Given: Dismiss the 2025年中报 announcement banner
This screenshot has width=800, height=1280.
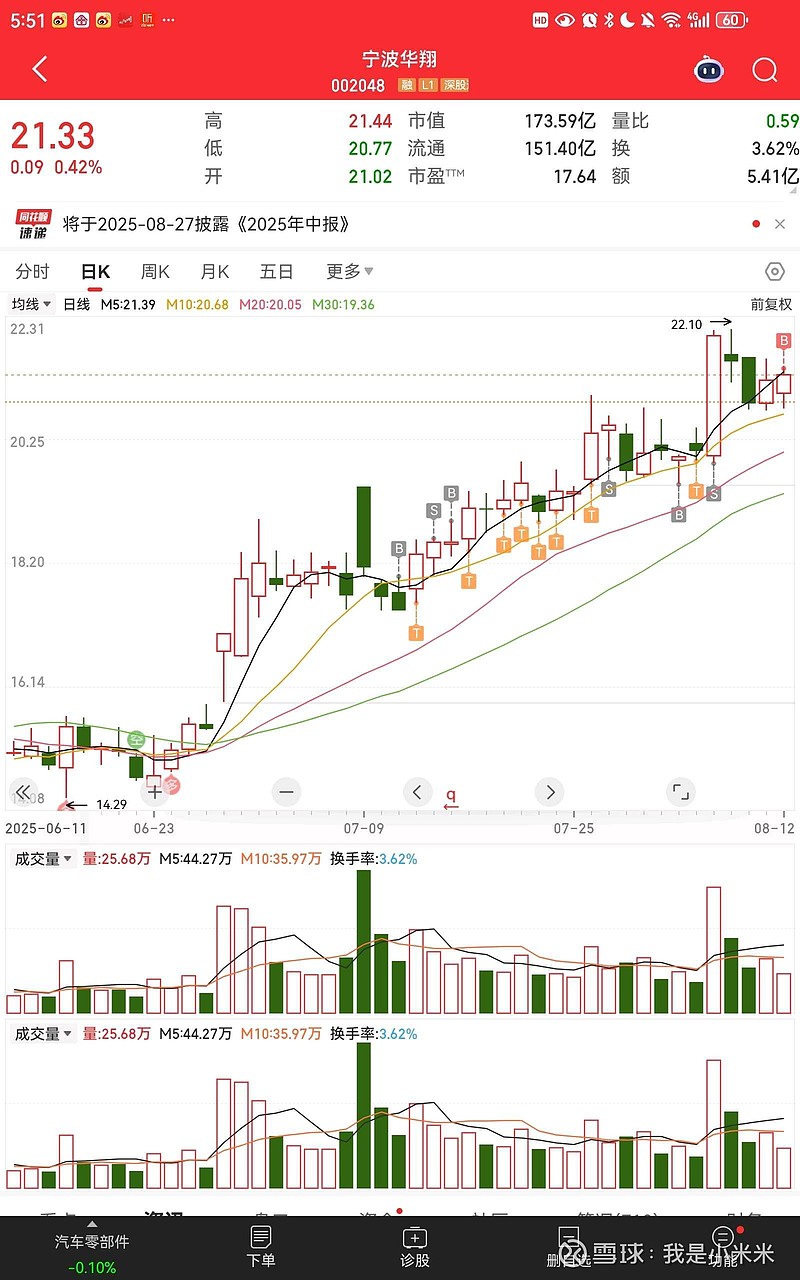Looking at the screenshot, I should click(780, 224).
